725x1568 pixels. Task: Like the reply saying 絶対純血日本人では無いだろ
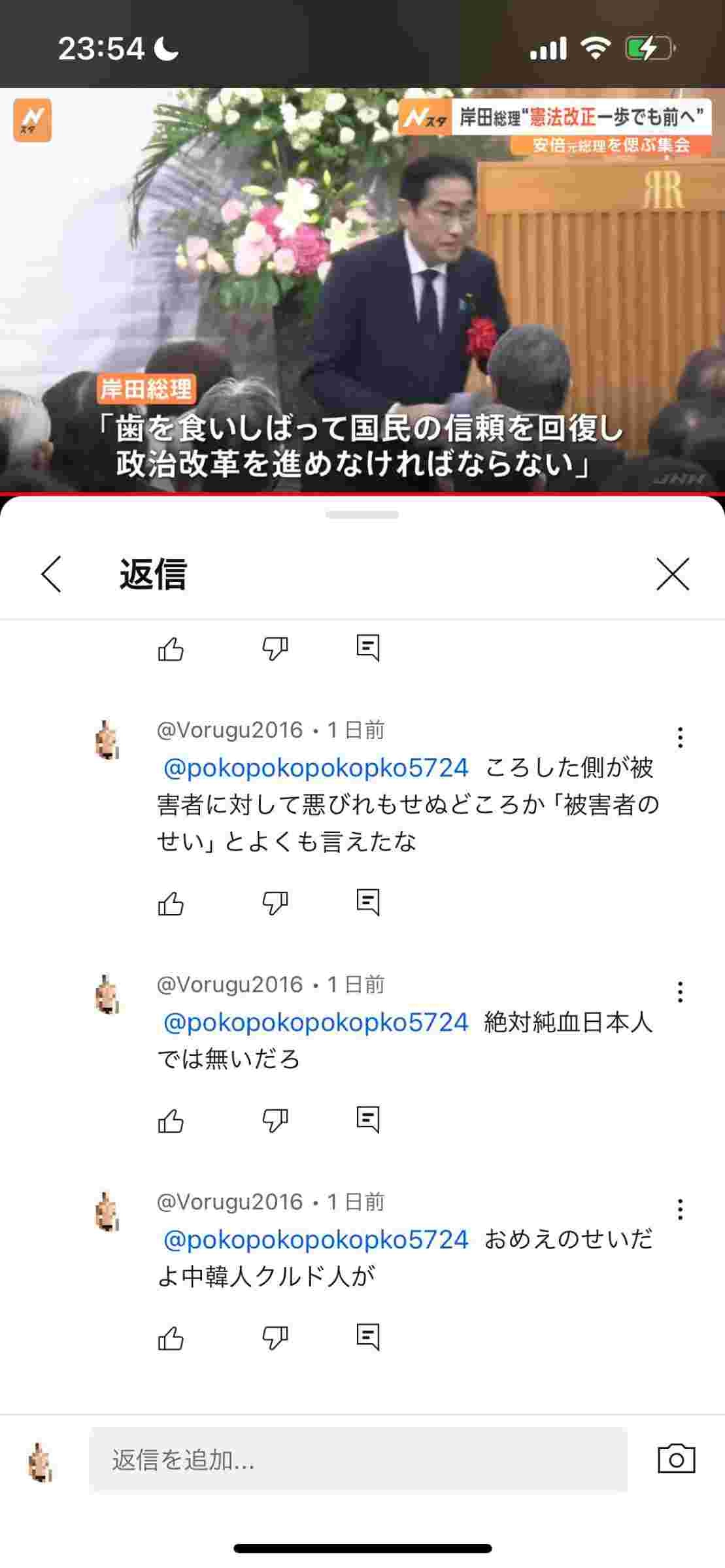[x=171, y=1121]
